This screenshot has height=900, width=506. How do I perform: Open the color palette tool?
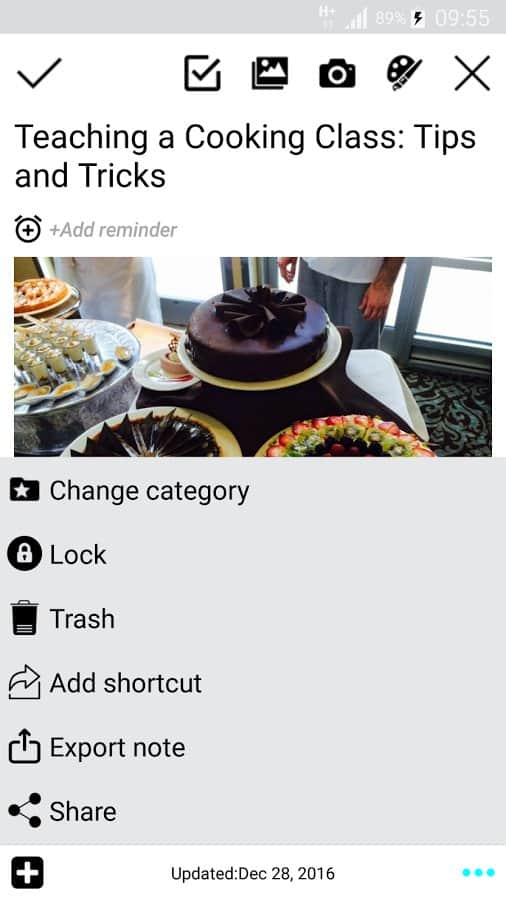pyautogui.click(x=404, y=73)
